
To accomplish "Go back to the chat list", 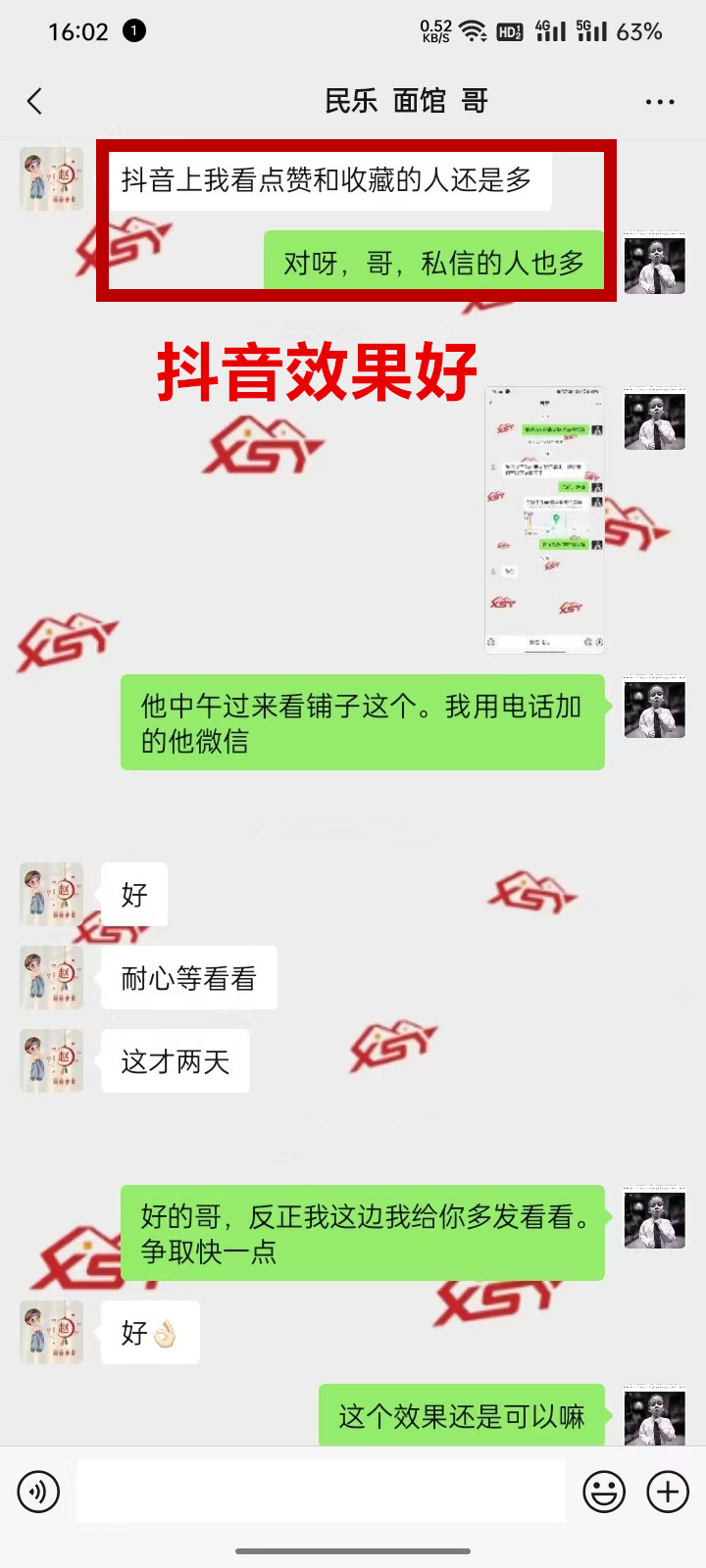I will 35,101.
